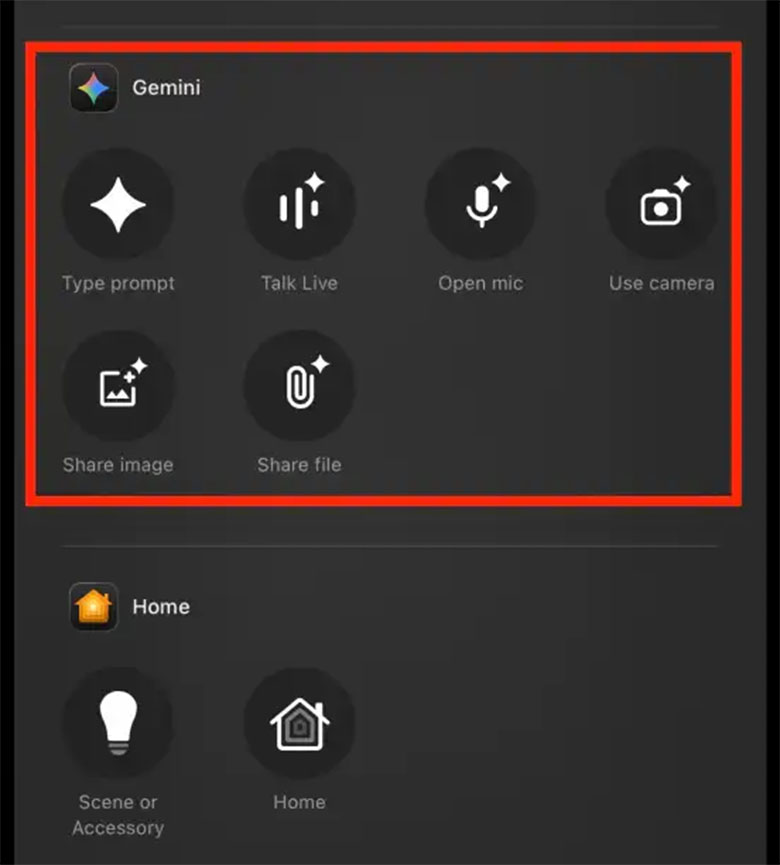This screenshot has width=780, height=865.
Task: Choose the Share file control
Action: pos(299,386)
